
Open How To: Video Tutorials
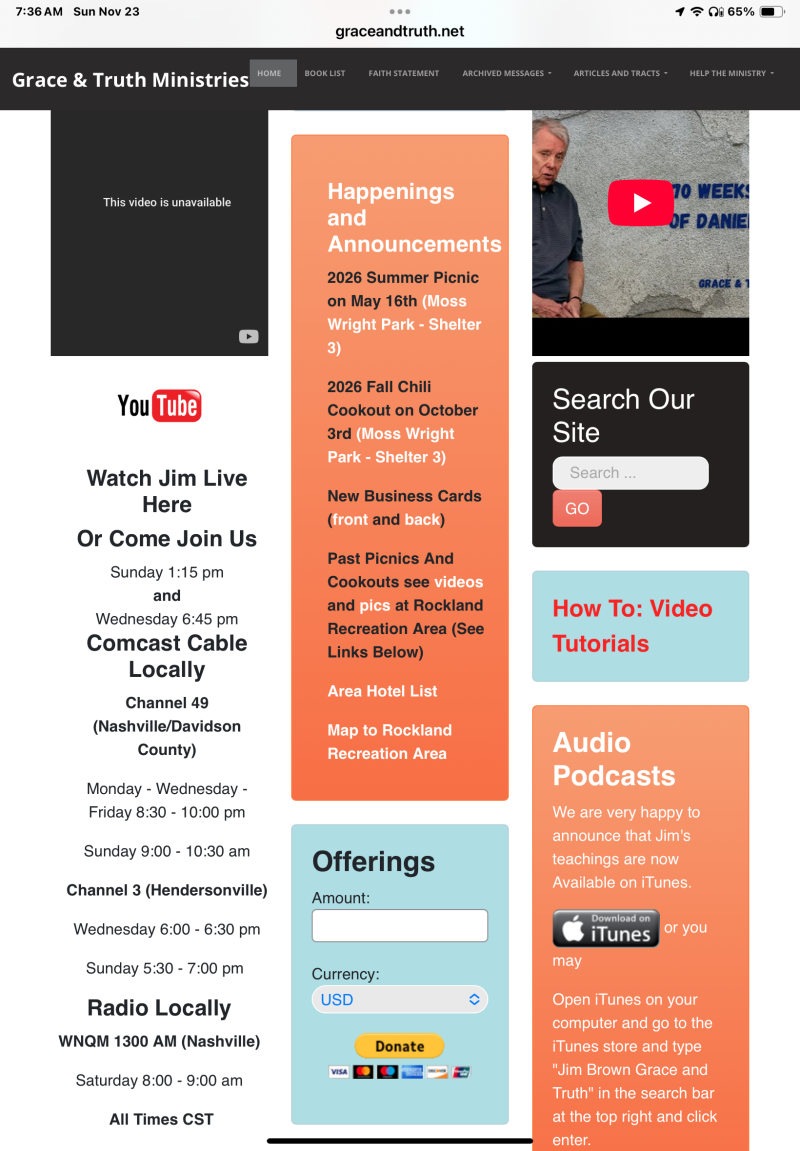pyautogui.click(x=632, y=625)
